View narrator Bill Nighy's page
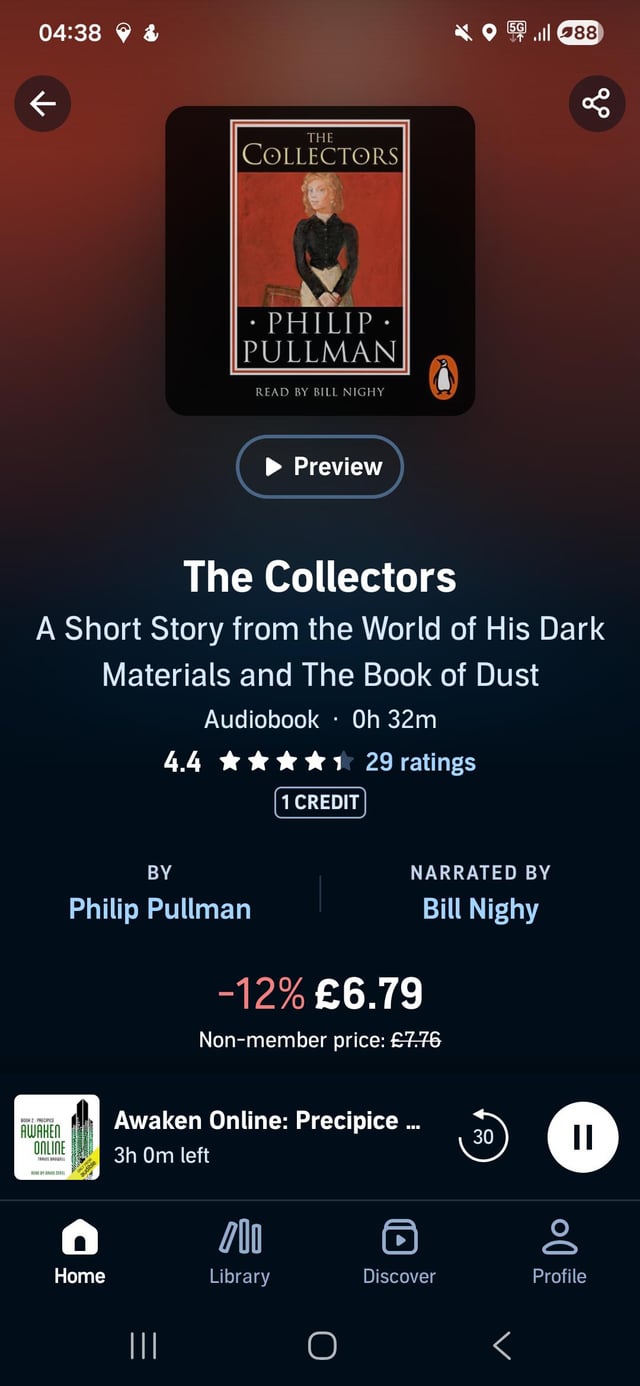Image resolution: width=640 pixels, height=1386 pixels. [480, 909]
